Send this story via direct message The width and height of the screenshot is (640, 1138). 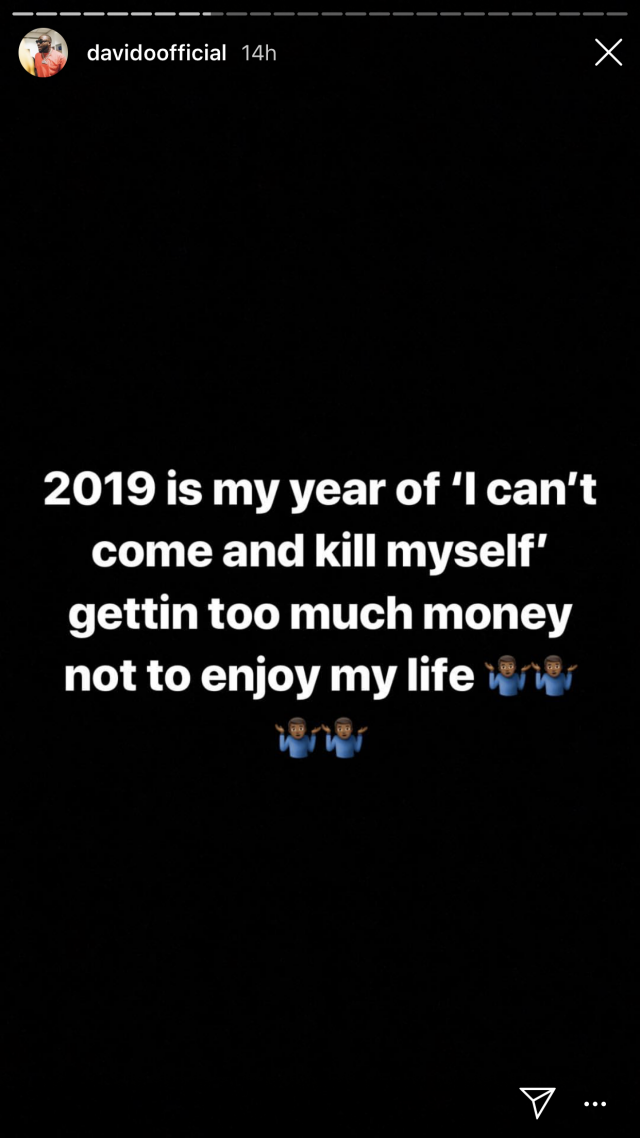click(x=537, y=1102)
